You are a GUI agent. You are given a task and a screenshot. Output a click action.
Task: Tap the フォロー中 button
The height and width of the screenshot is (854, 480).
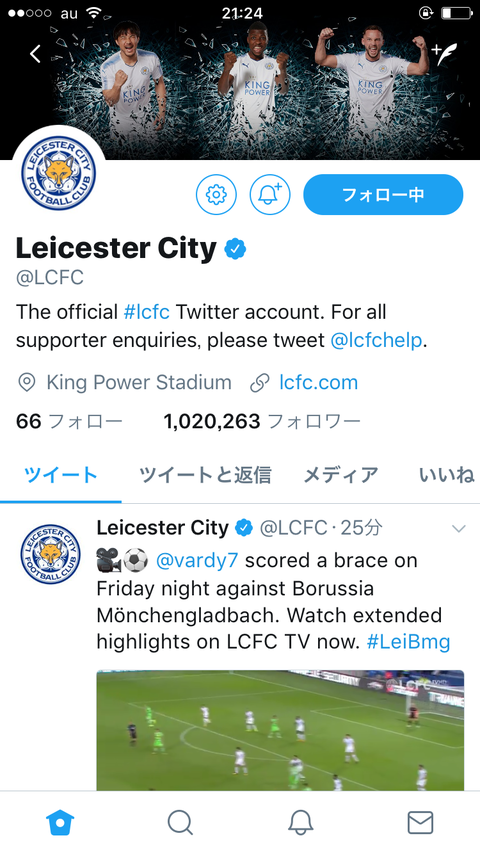pos(383,194)
